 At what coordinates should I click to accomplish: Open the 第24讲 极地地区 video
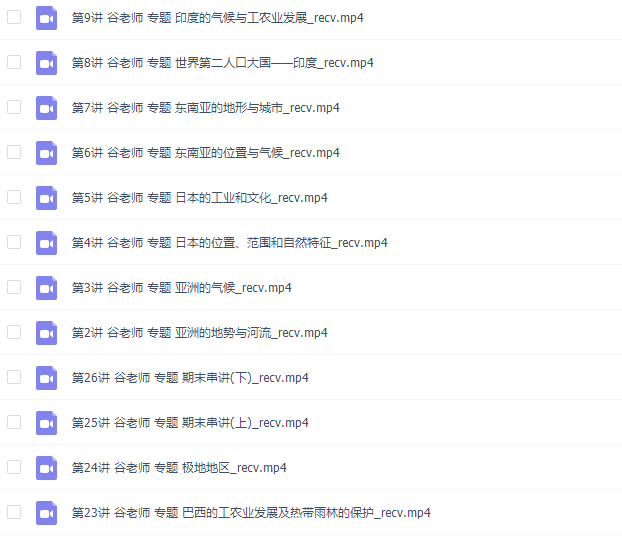pos(179,468)
